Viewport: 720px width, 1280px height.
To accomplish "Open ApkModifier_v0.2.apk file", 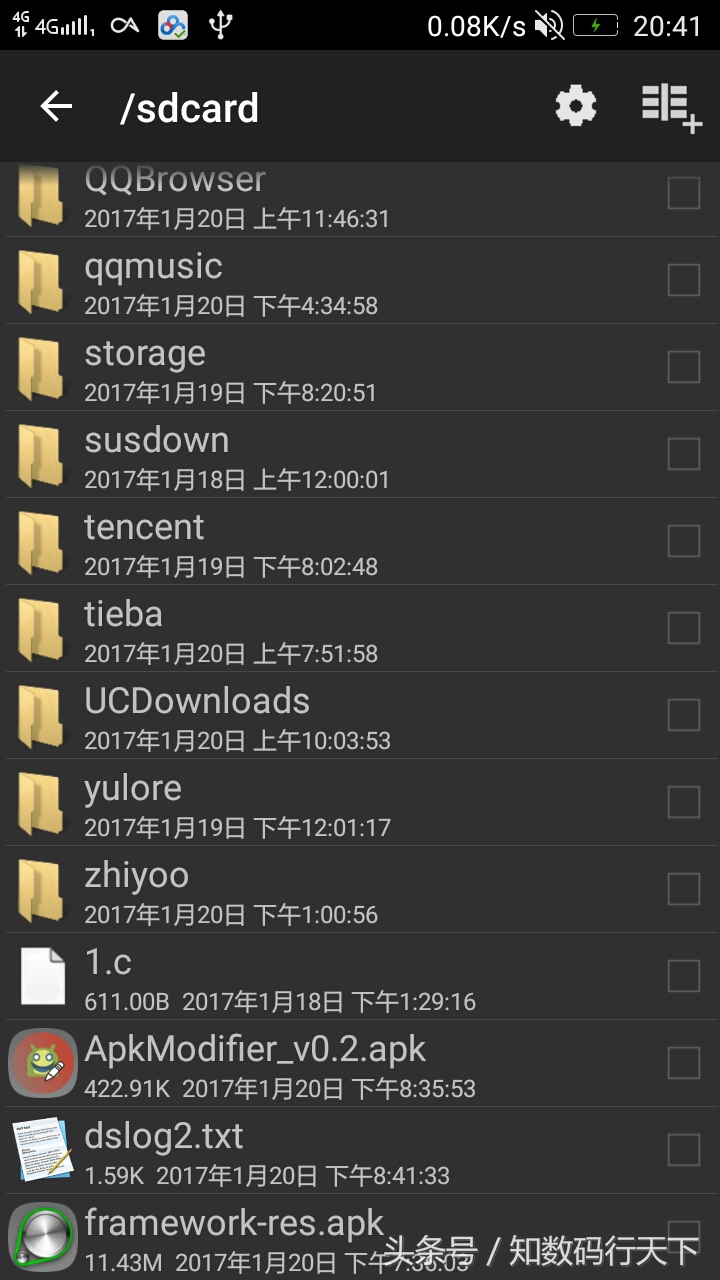I will click(x=300, y=1063).
